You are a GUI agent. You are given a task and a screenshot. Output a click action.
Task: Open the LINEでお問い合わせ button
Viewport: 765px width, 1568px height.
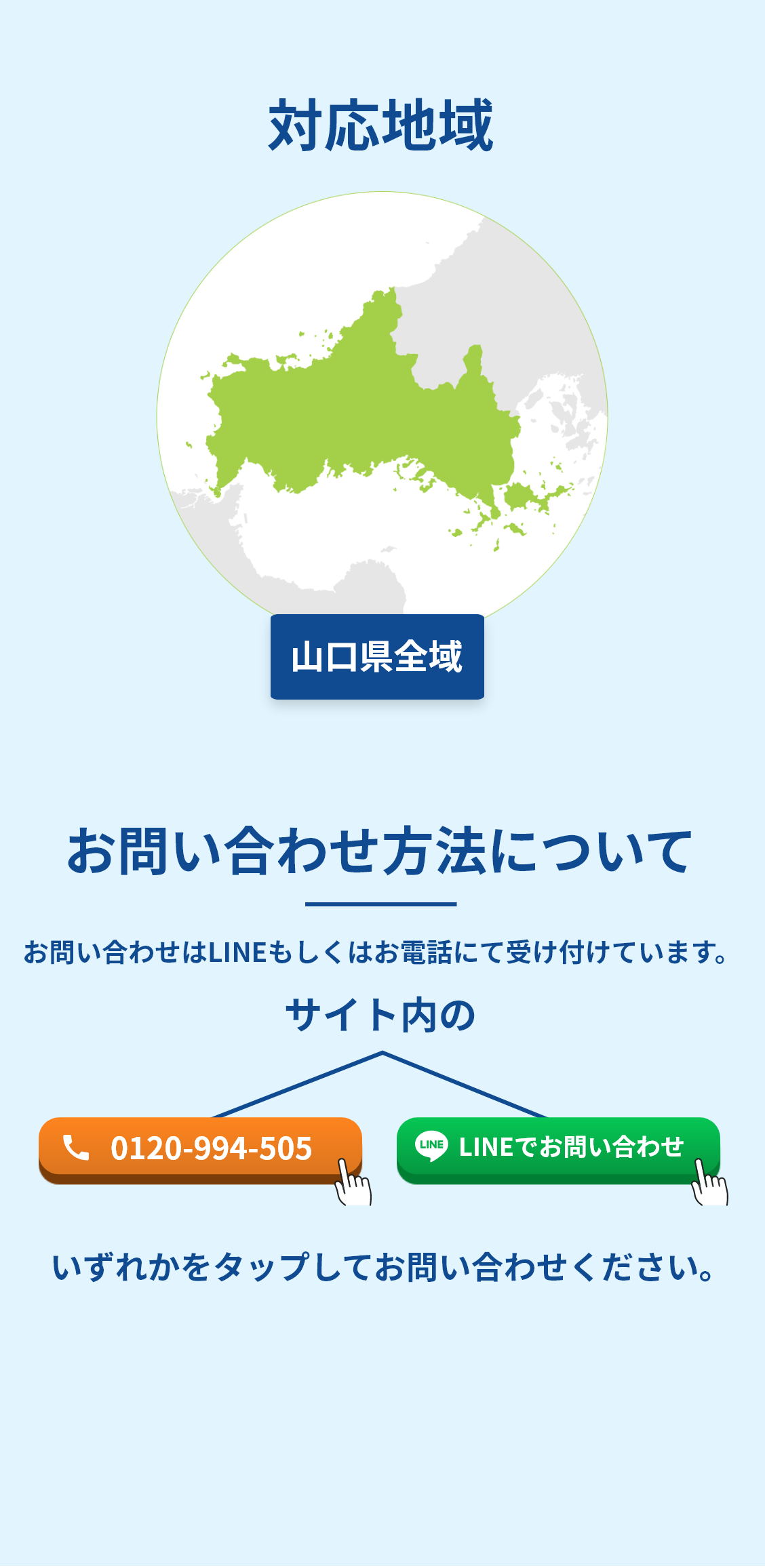point(557,1148)
